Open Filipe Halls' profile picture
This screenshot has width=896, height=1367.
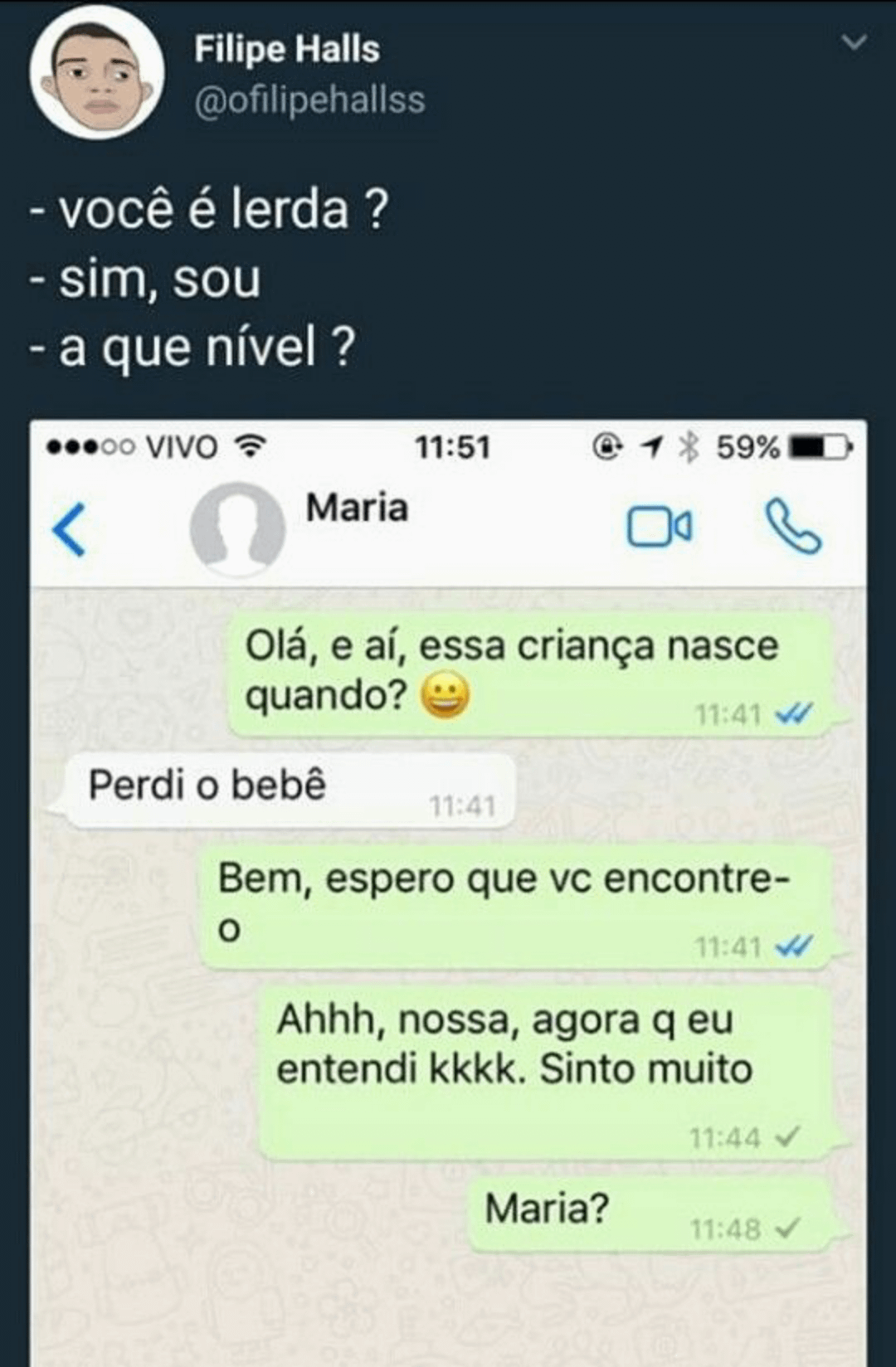tap(96, 73)
